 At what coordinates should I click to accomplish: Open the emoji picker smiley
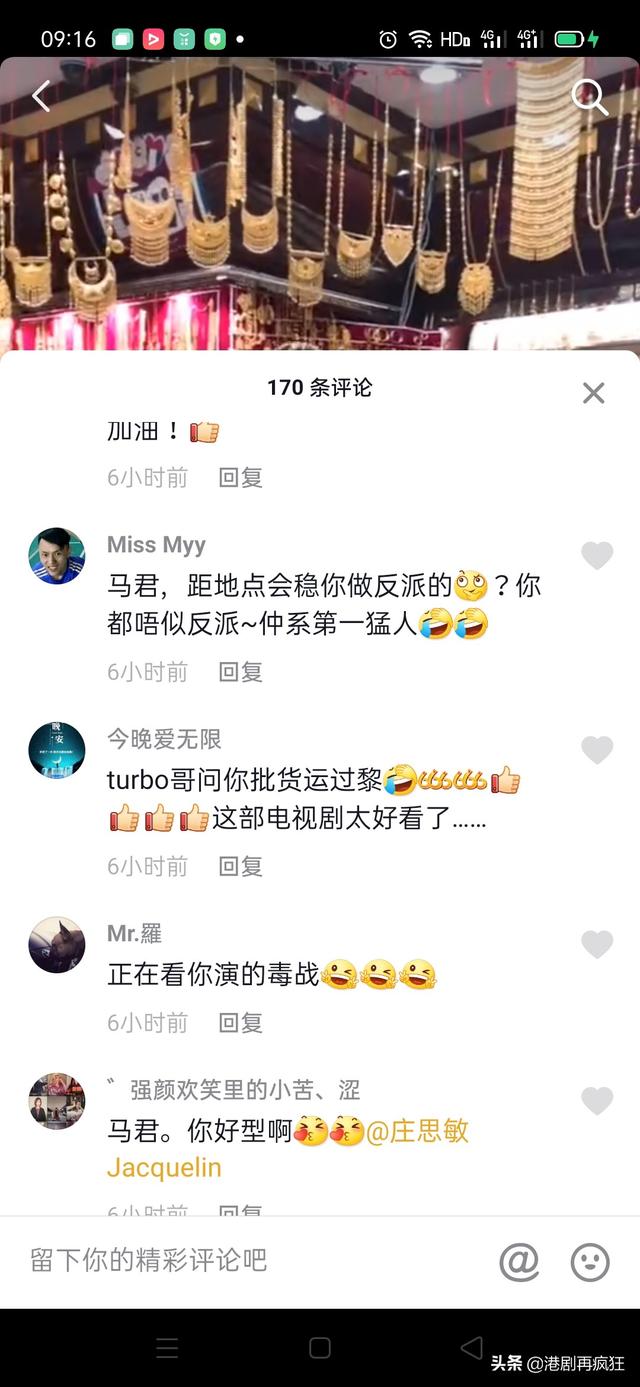[x=590, y=1261]
